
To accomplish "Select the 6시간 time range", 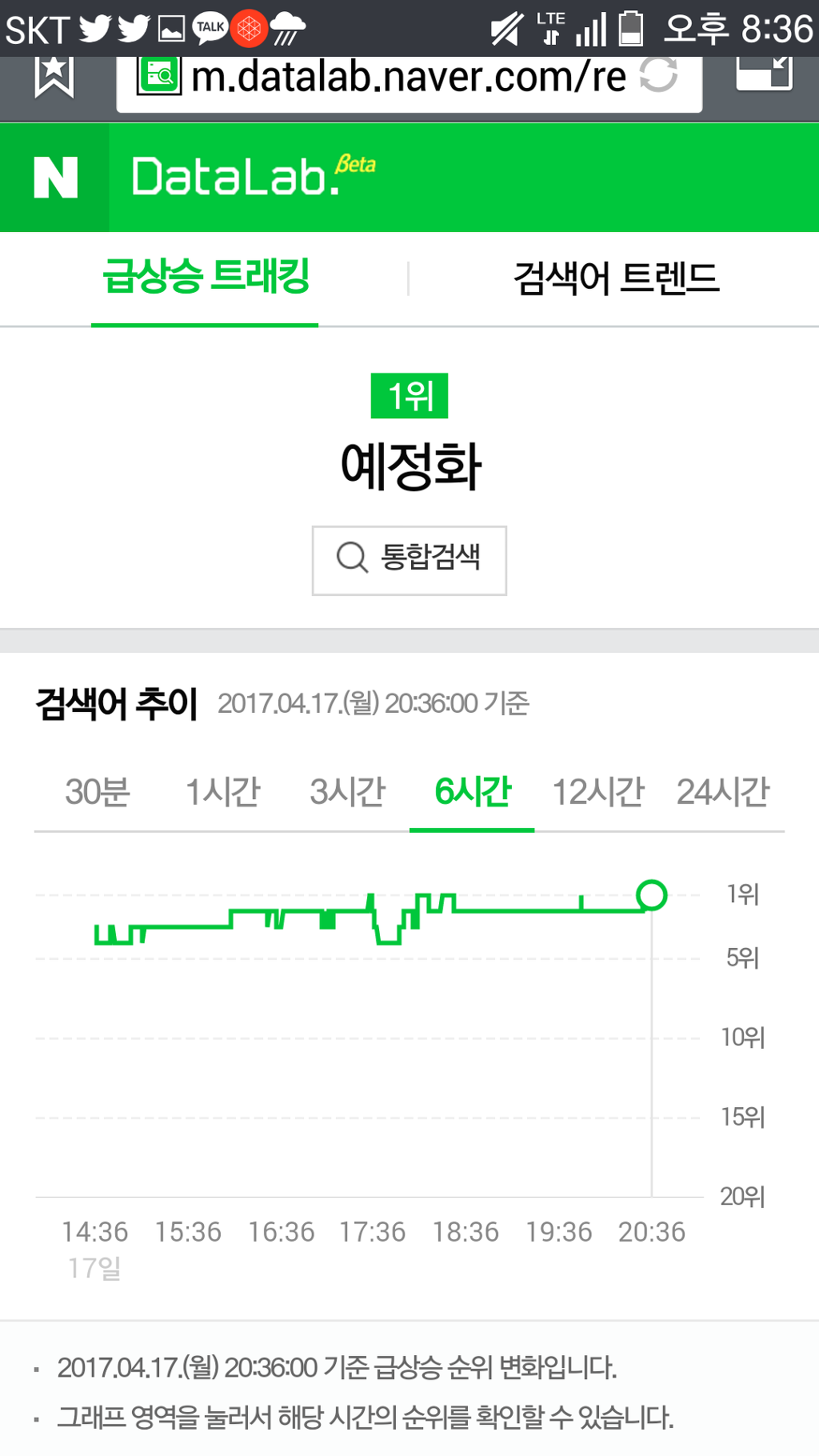I will point(472,792).
